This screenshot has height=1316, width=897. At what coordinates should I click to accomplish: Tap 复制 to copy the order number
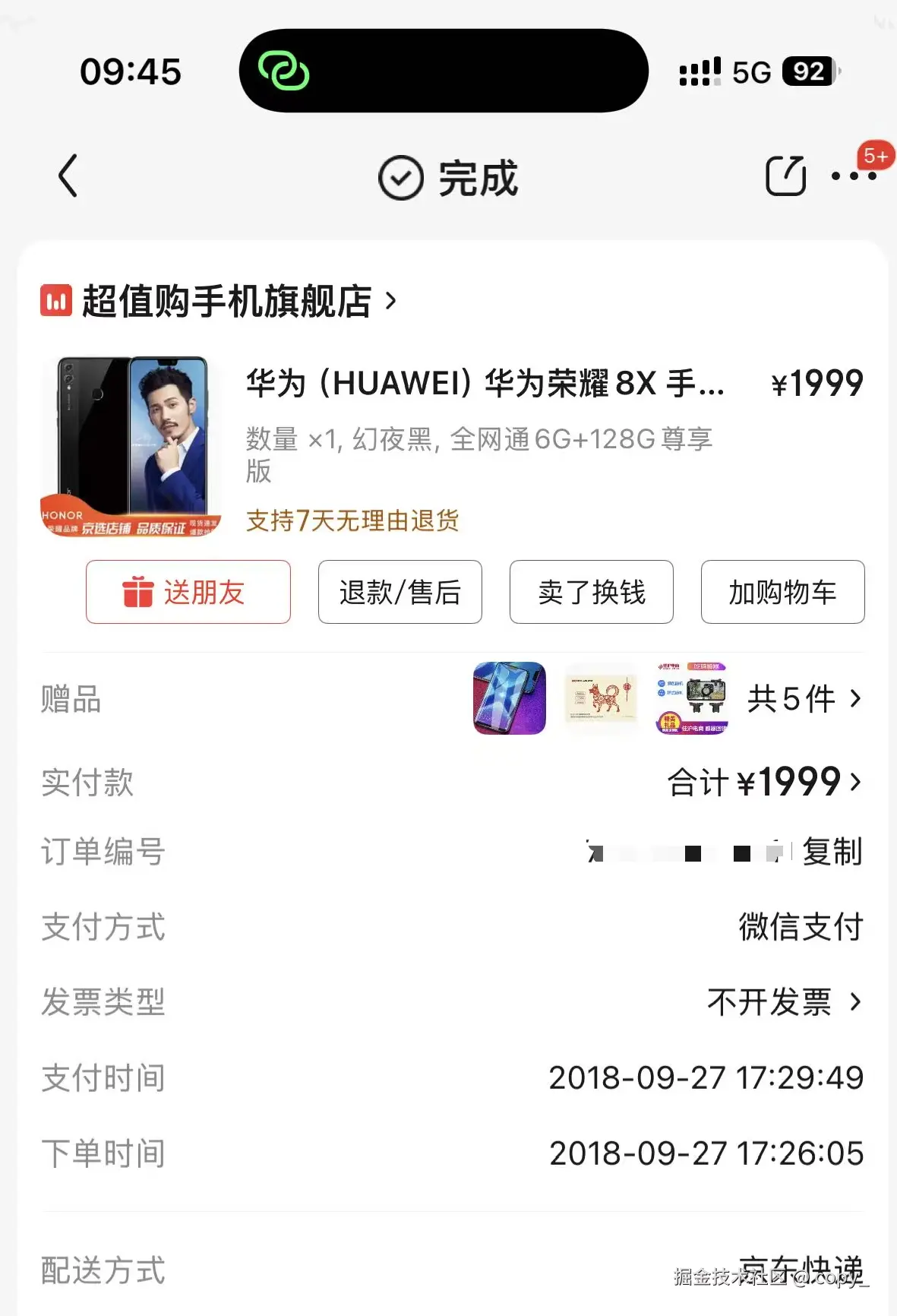click(832, 853)
